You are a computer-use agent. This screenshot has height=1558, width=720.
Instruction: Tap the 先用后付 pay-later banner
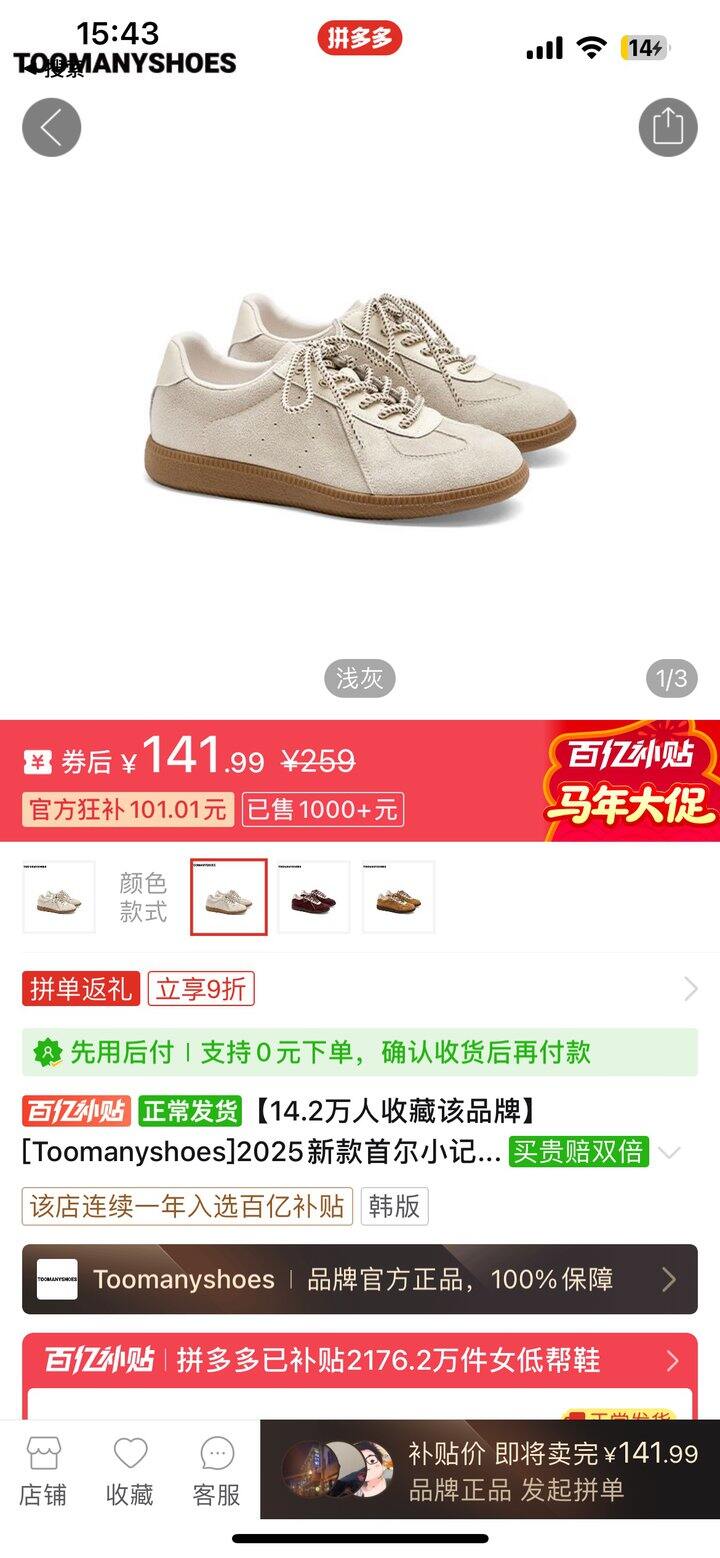(360, 1052)
